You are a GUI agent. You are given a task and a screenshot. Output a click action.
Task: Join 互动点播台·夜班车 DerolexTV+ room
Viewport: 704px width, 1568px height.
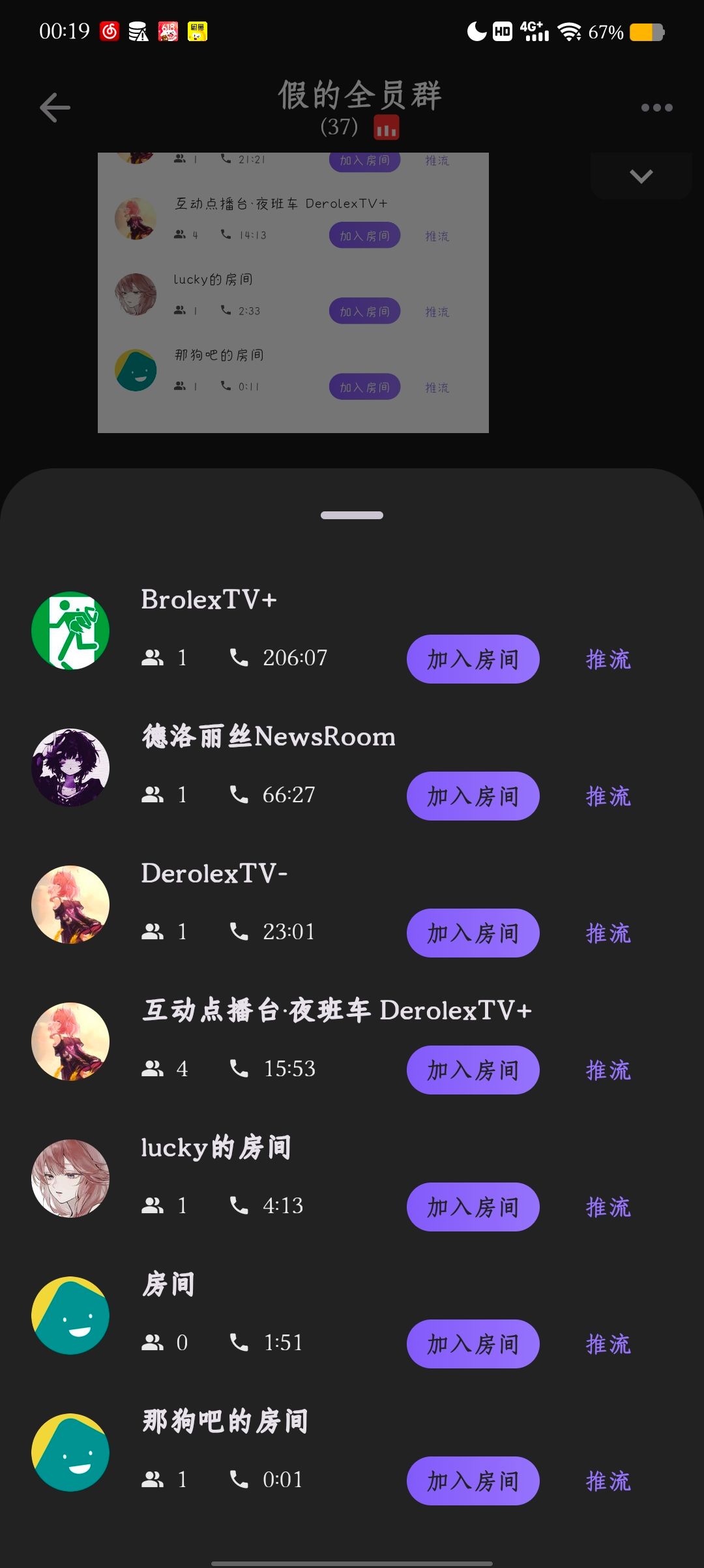point(473,1070)
